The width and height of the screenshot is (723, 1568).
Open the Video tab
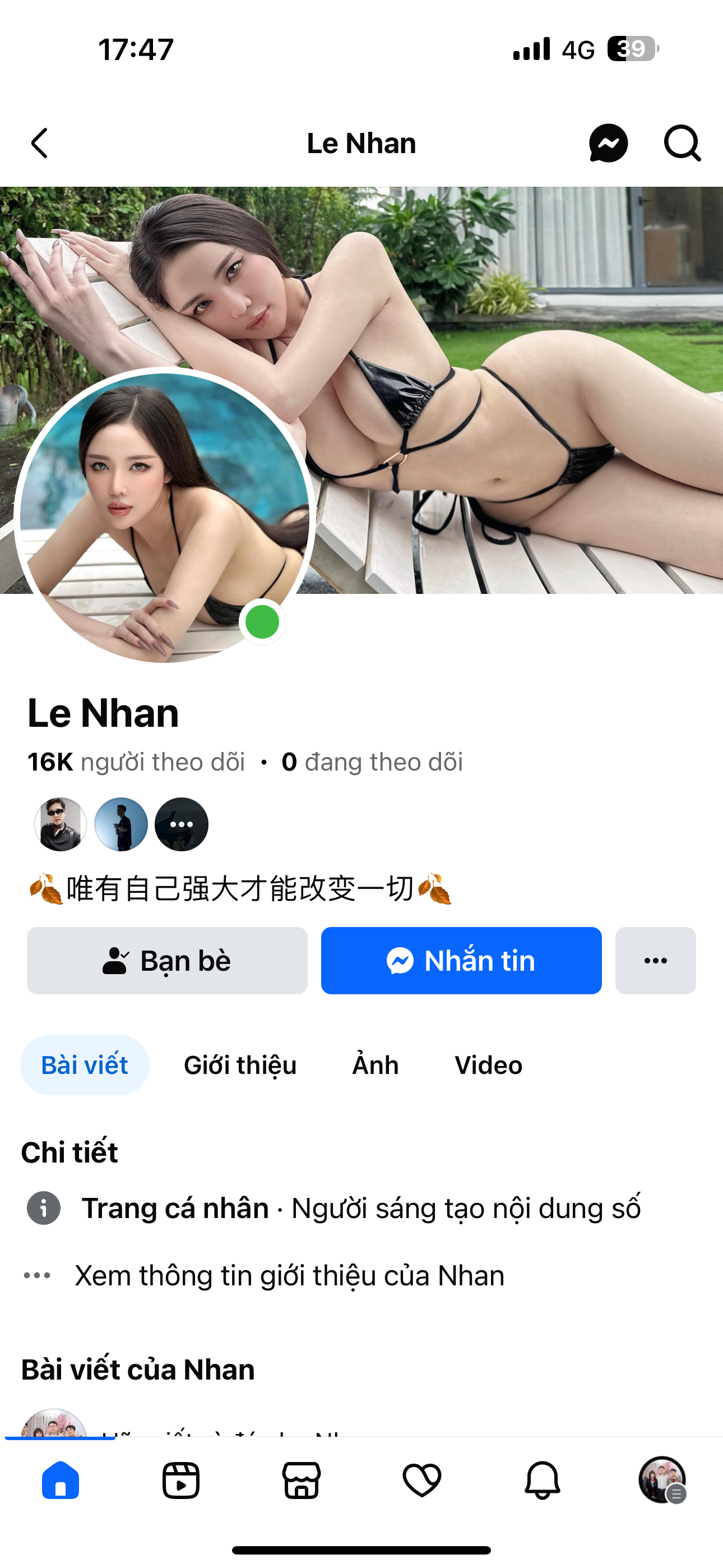(488, 1065)
